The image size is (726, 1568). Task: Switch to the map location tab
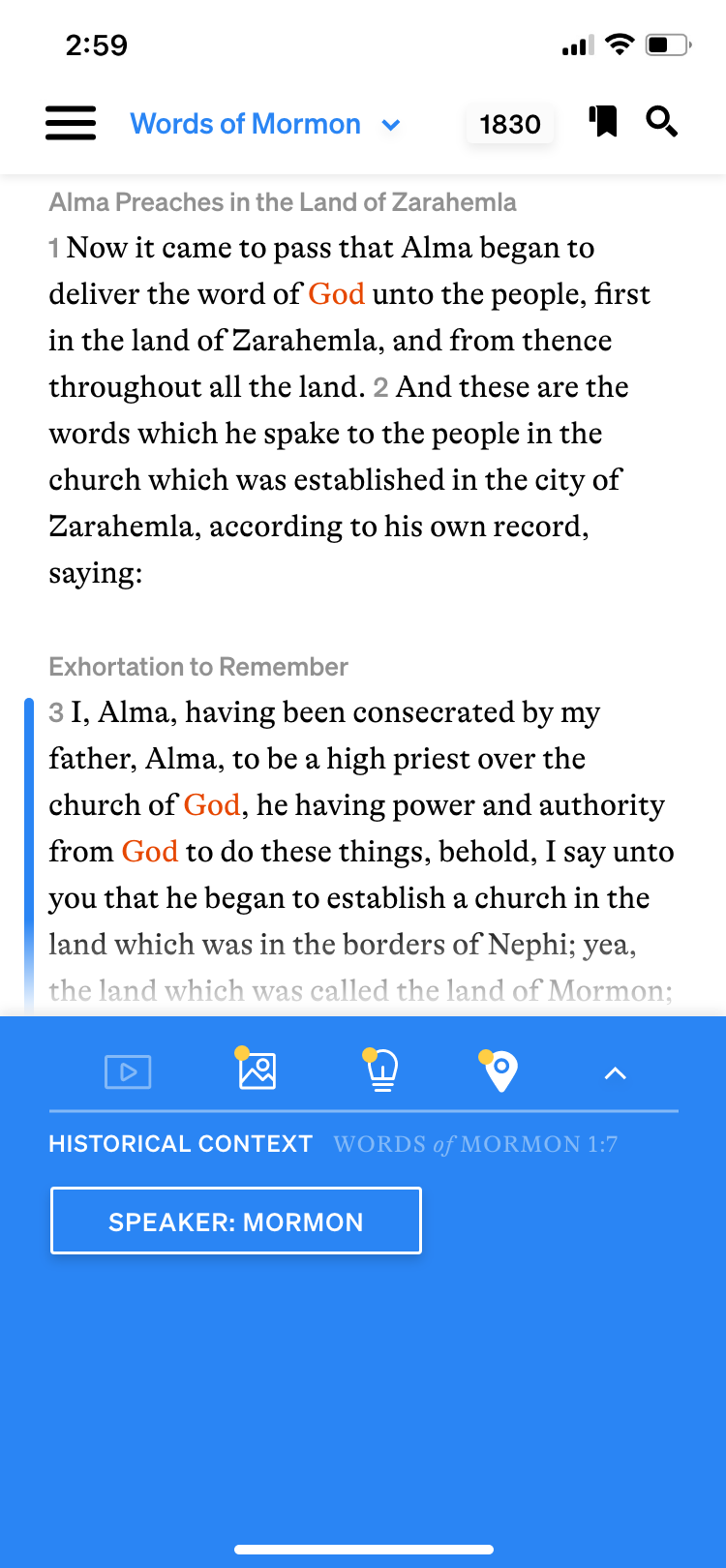[x=500, y=1070]
